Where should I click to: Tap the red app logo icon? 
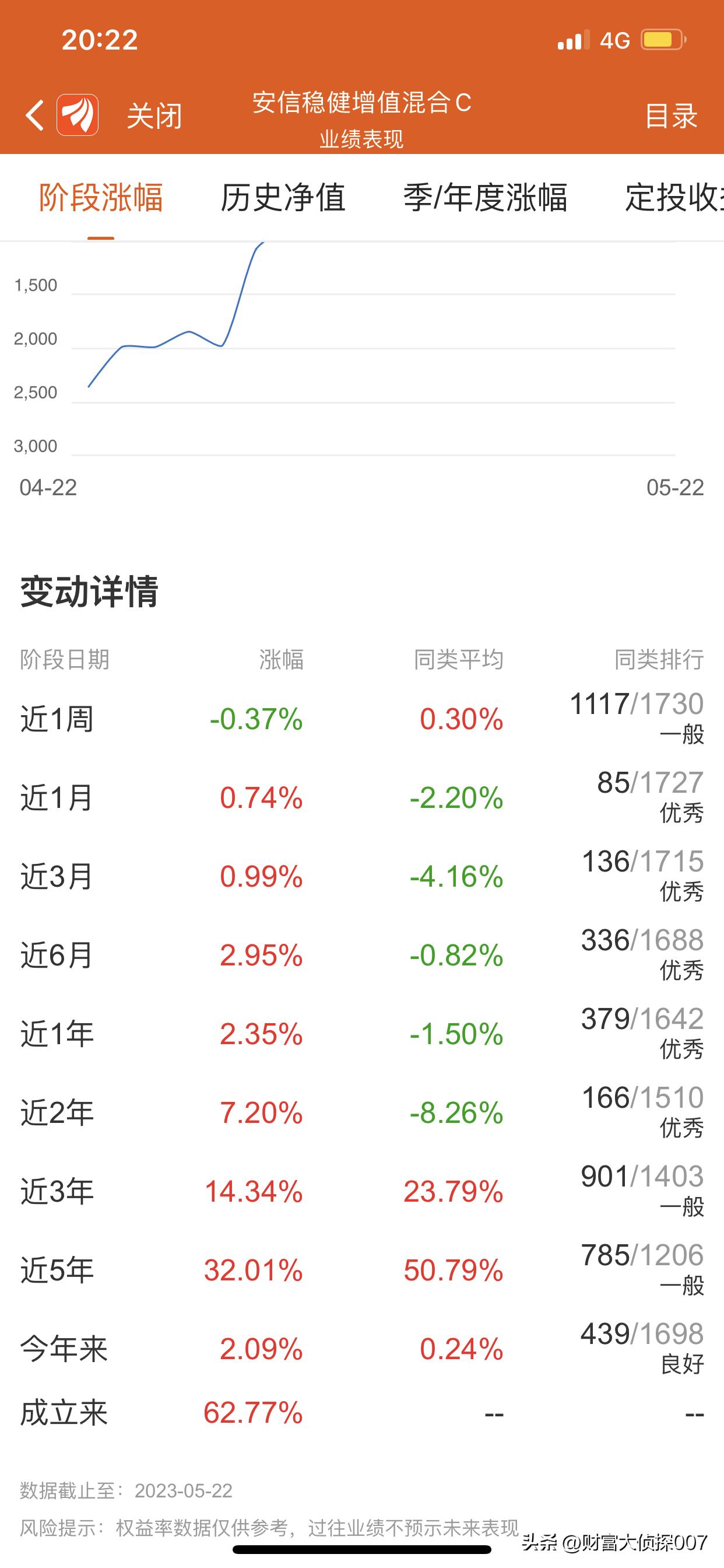[78, 116]
